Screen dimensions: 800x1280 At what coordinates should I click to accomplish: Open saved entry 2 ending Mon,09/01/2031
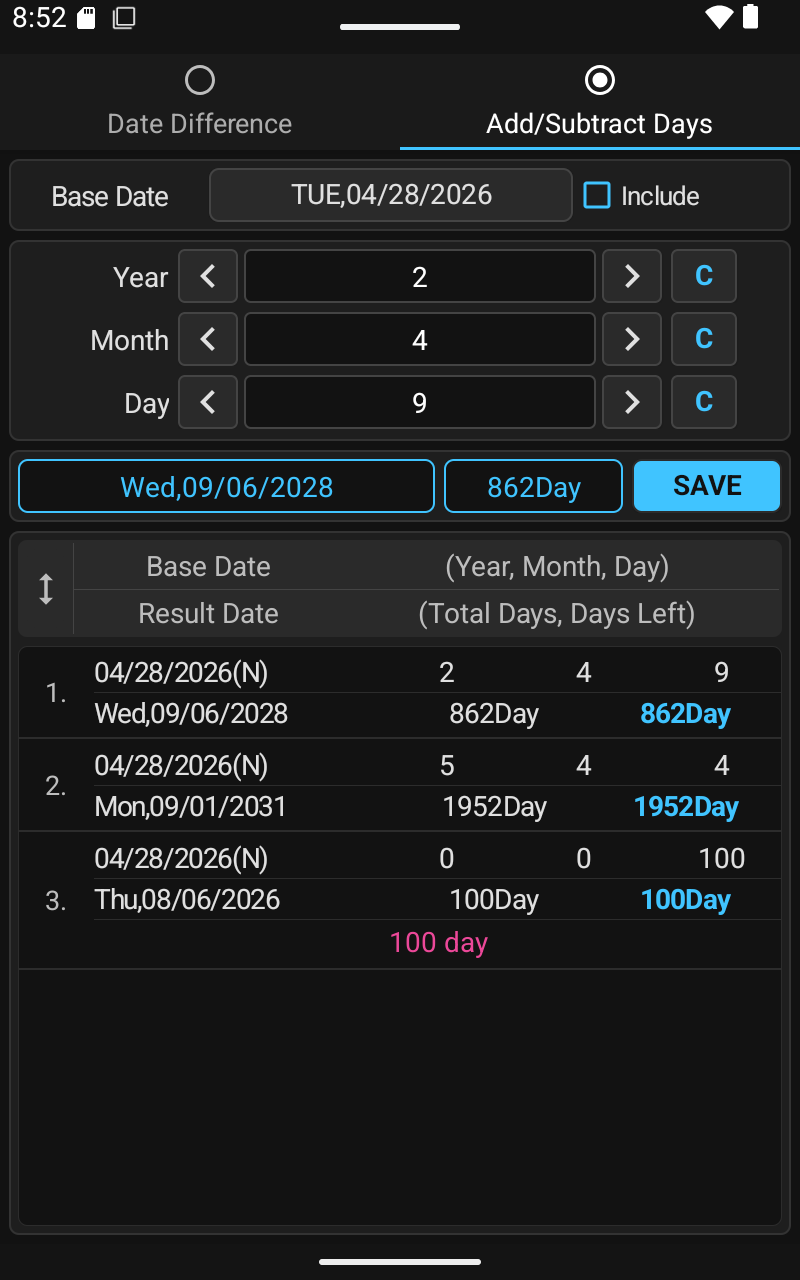(400, 785)
